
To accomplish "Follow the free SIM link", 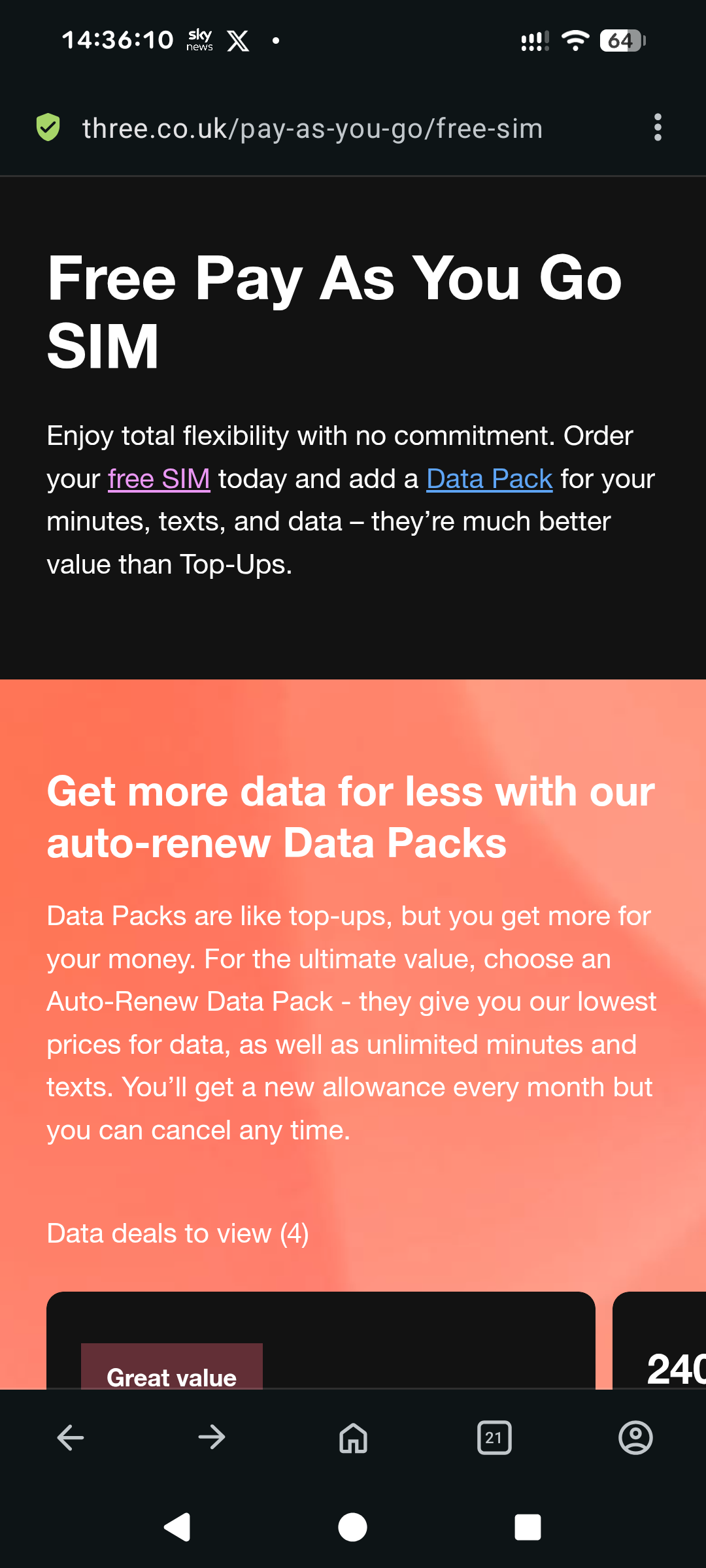I will pyautogui.click(x=159, y=479).
